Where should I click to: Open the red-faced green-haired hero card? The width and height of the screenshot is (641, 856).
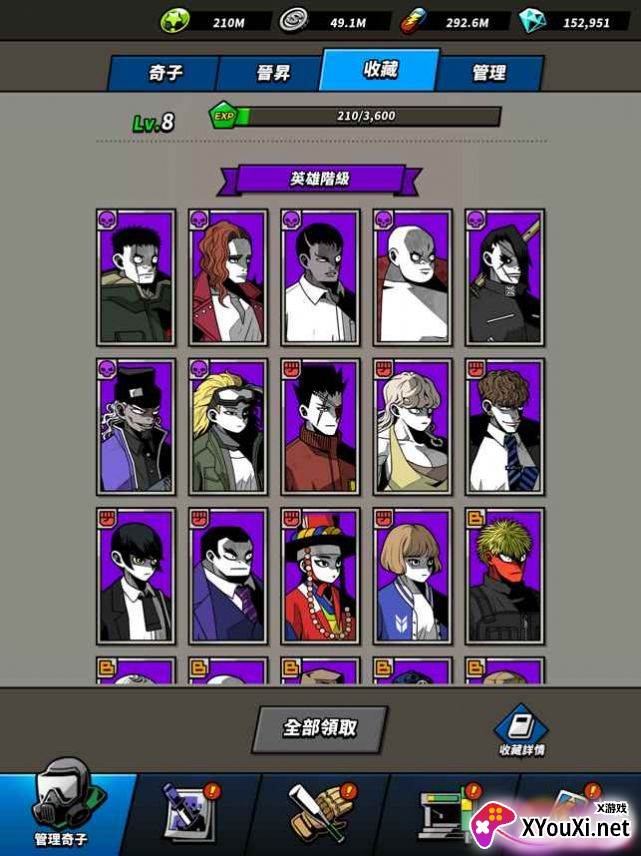504,576
